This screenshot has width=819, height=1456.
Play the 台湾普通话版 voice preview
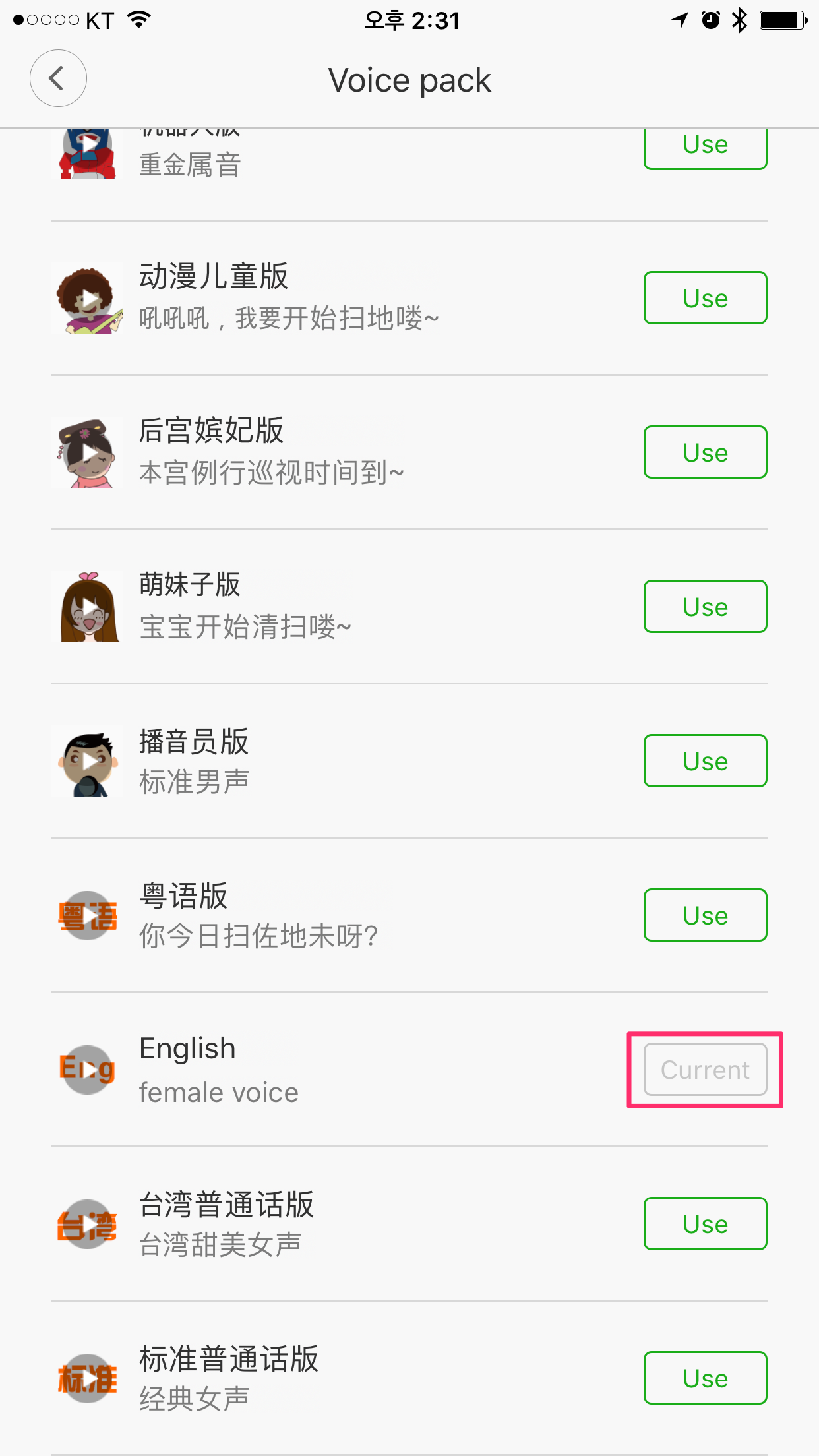(88, 1225)
